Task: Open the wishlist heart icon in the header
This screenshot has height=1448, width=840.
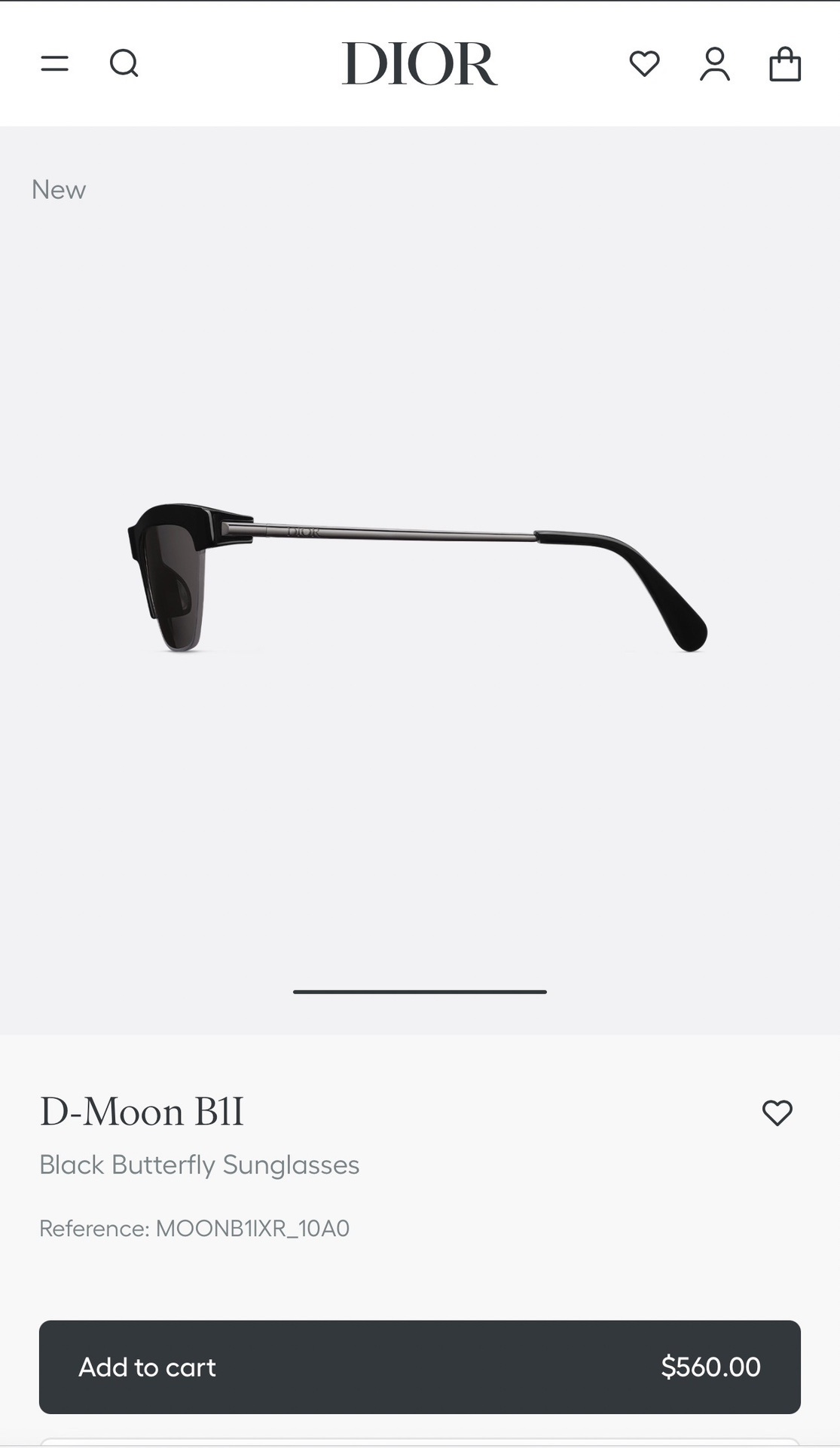Action: (644, 65)
